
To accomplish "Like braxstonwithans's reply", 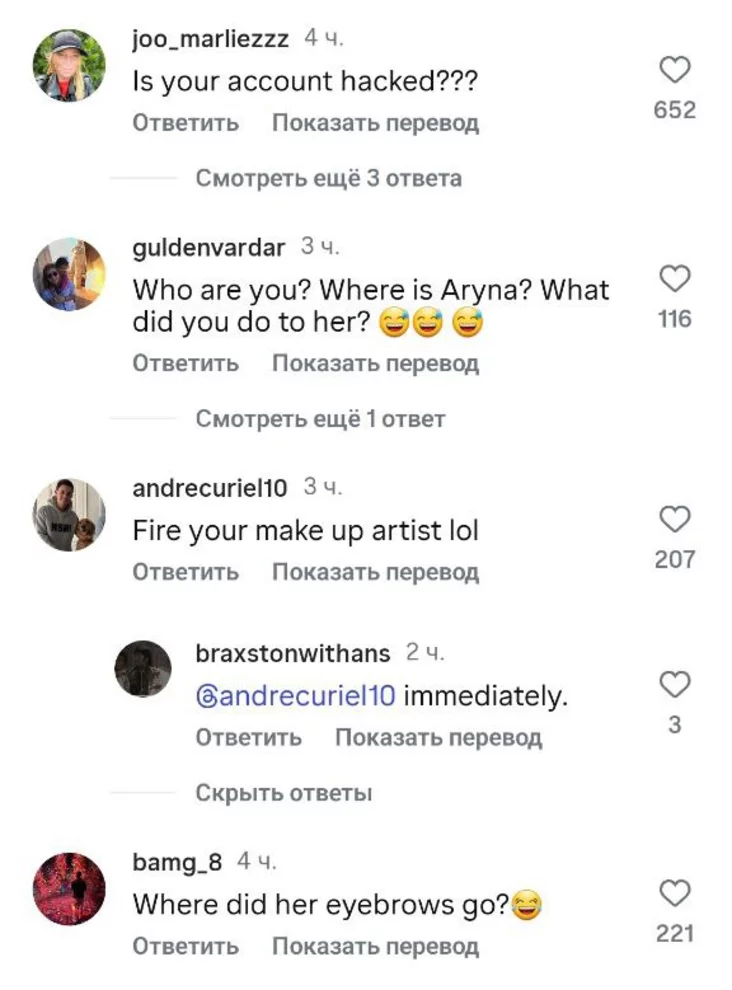I will [675, 684].
